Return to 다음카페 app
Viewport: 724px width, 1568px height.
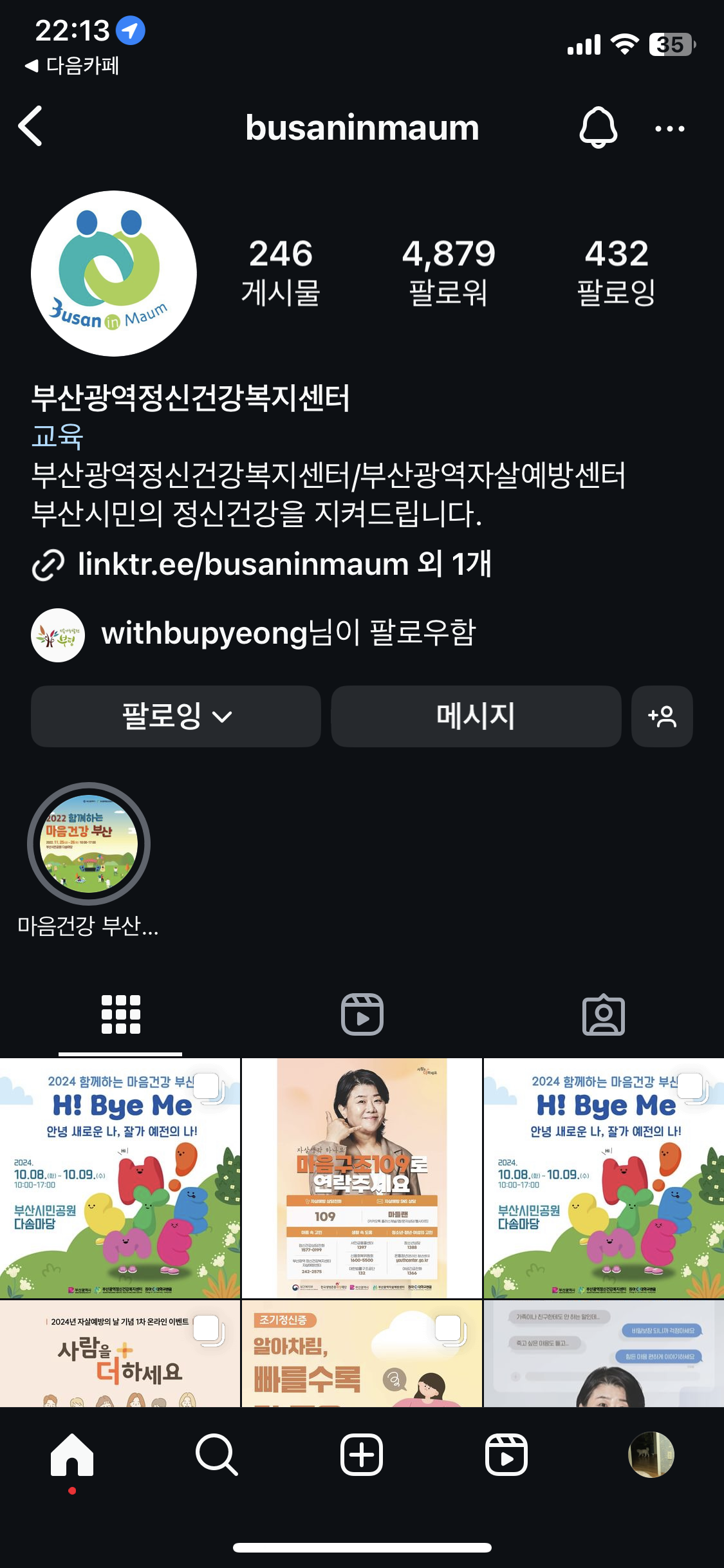pos(72,66)
